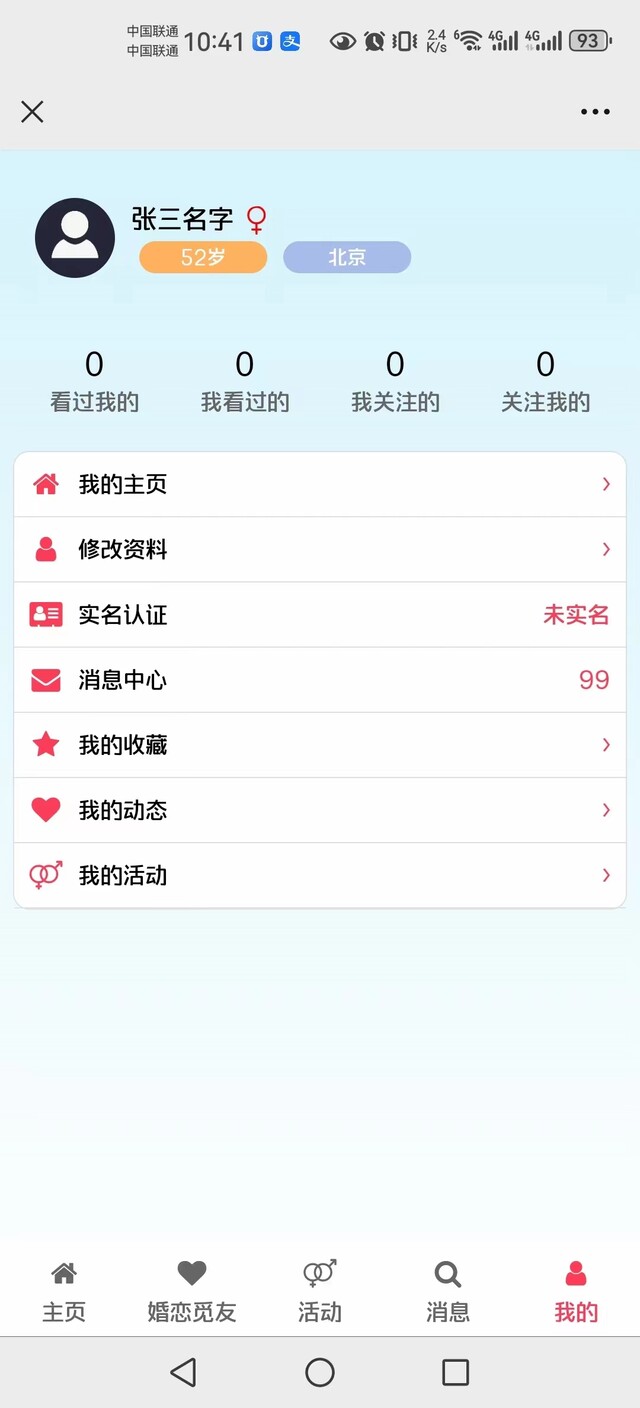The width and height of the screenshot is (640, 1408).
Task: Open 我看过的 viewed list
Action: coord(245,382)
